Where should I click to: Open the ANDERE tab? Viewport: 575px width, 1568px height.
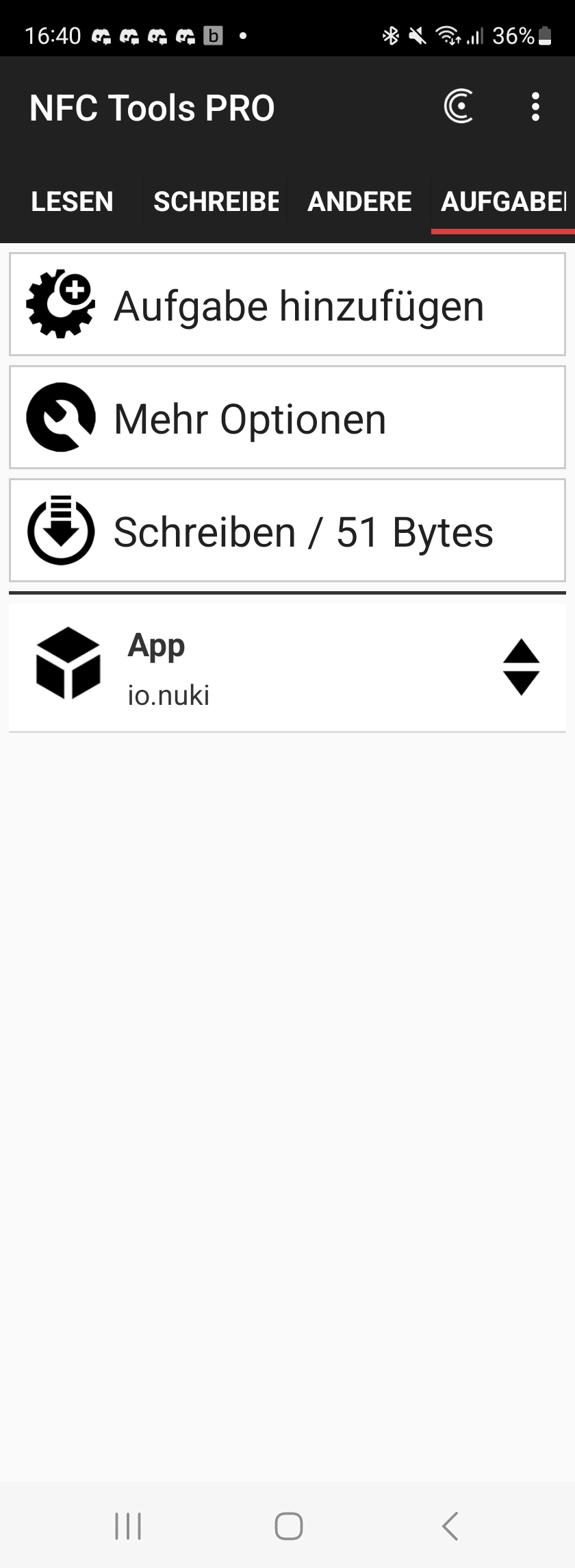(x=359, y=202)
